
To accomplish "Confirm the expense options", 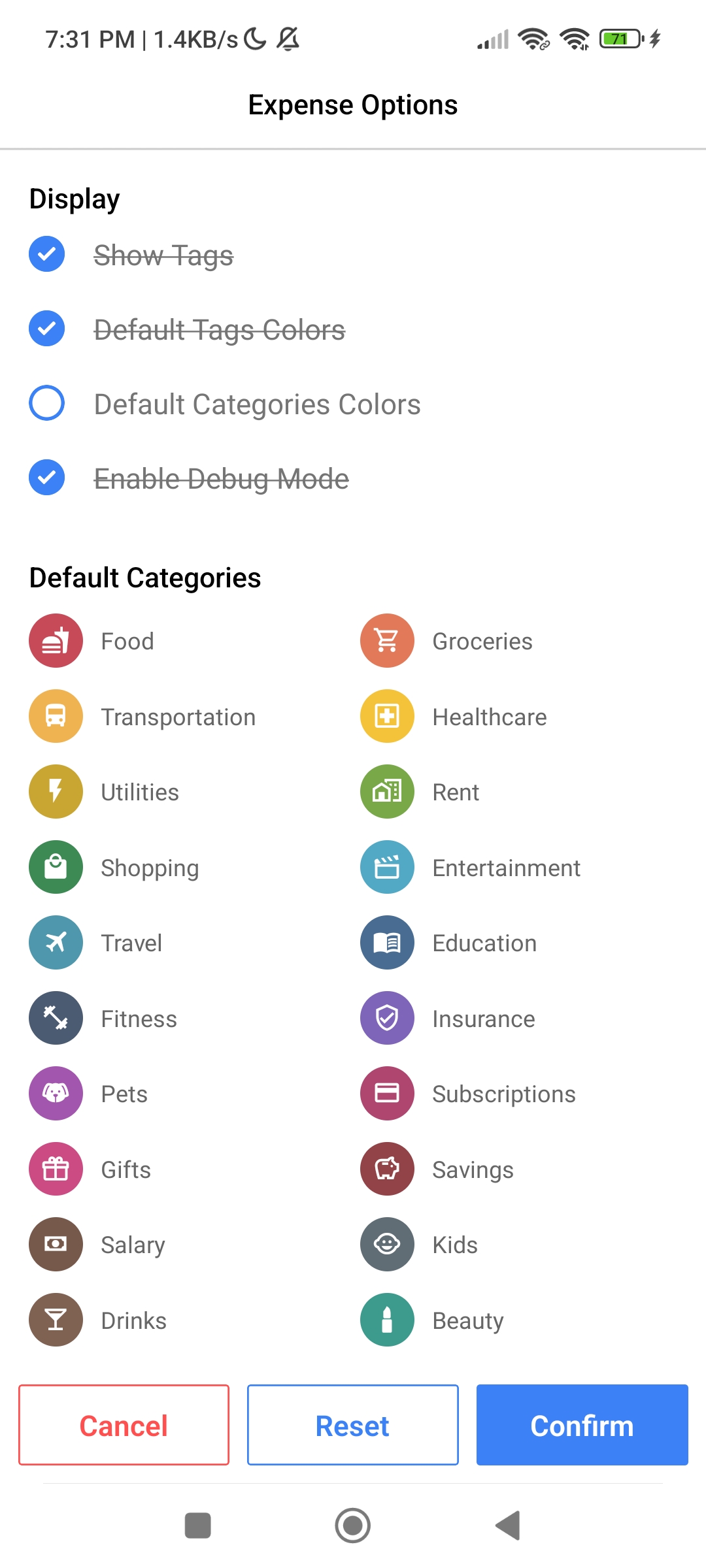I will click(x=582, y=1425).
